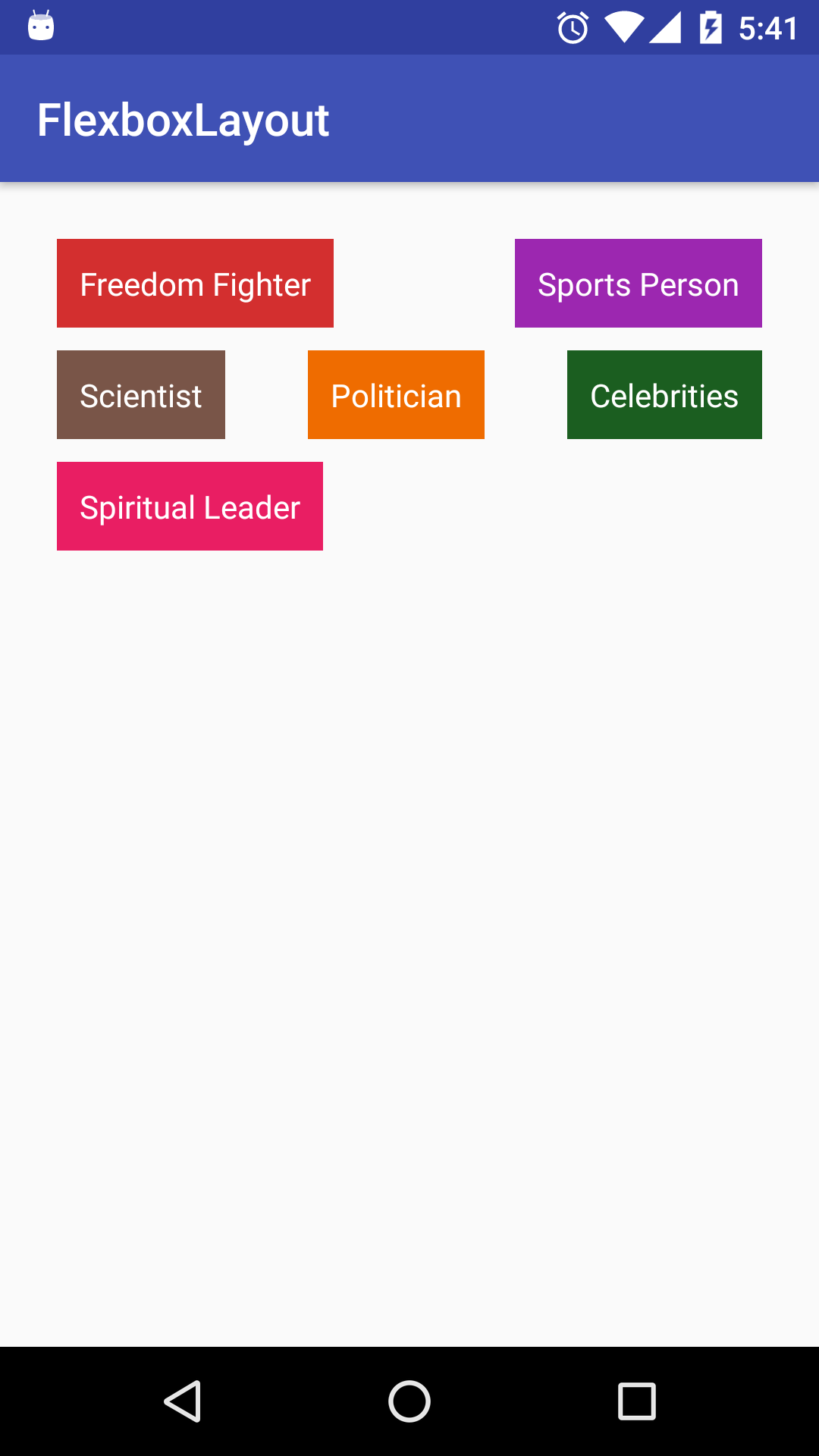819x1456 pixels.
Task: Choose the Sports Person chip
Action: 638,284
